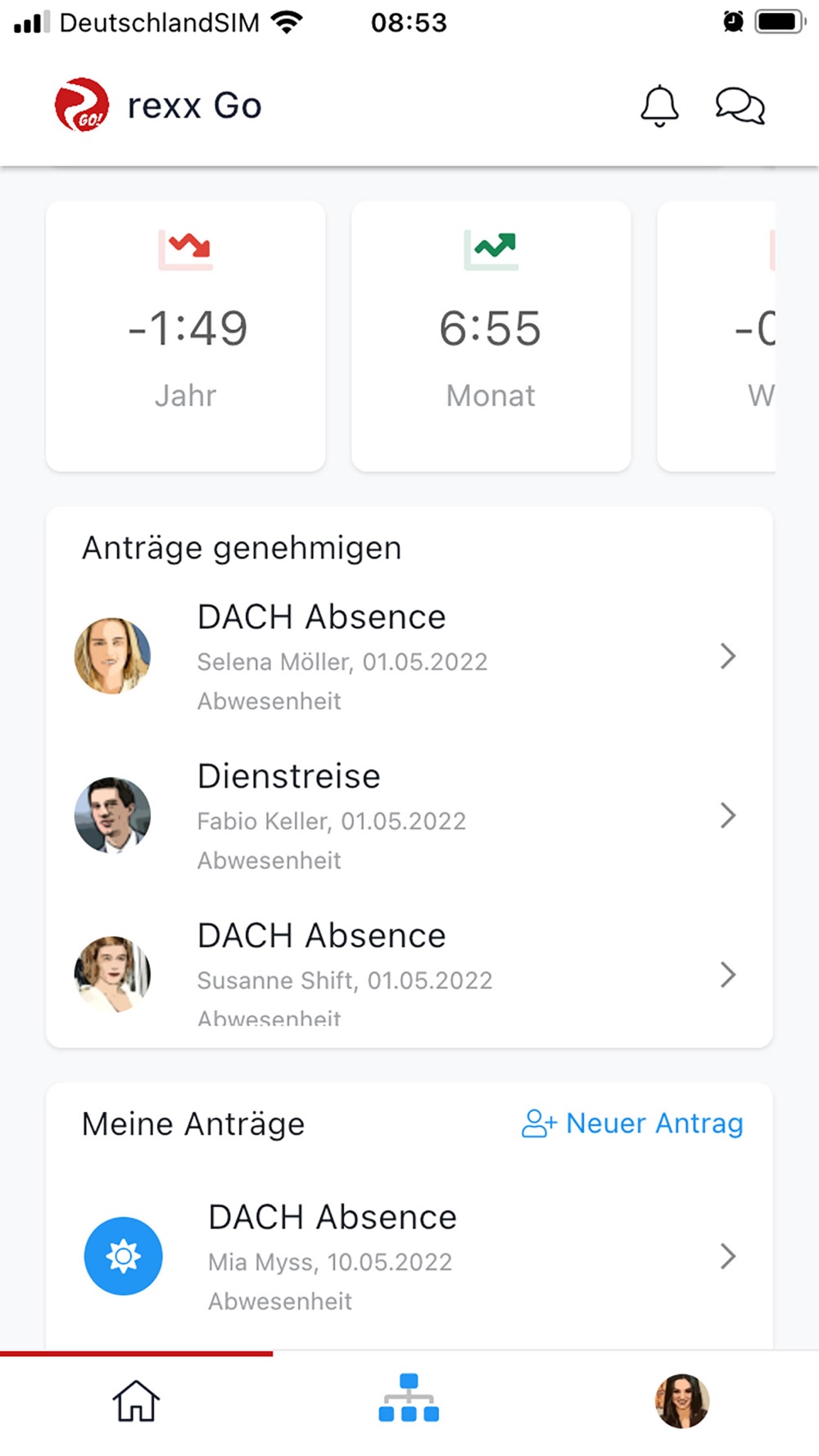Open the chat messages icon
Viewport: 819px width, 1456px height.
(x=740, y=106)
